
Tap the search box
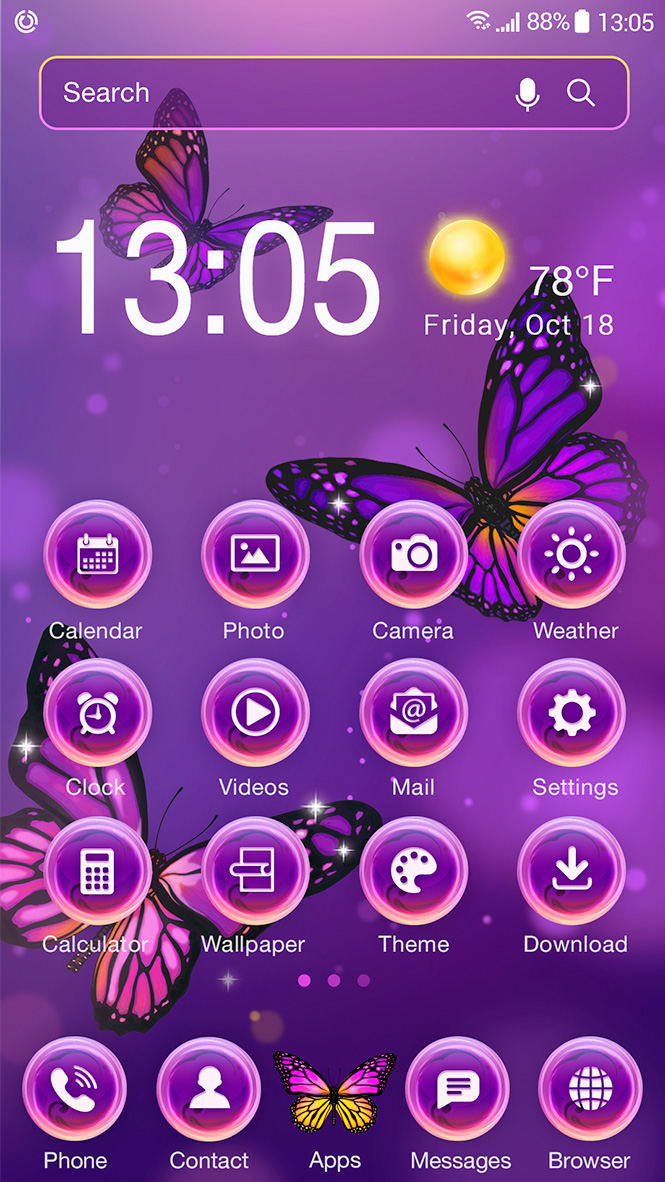pos(270,93)
